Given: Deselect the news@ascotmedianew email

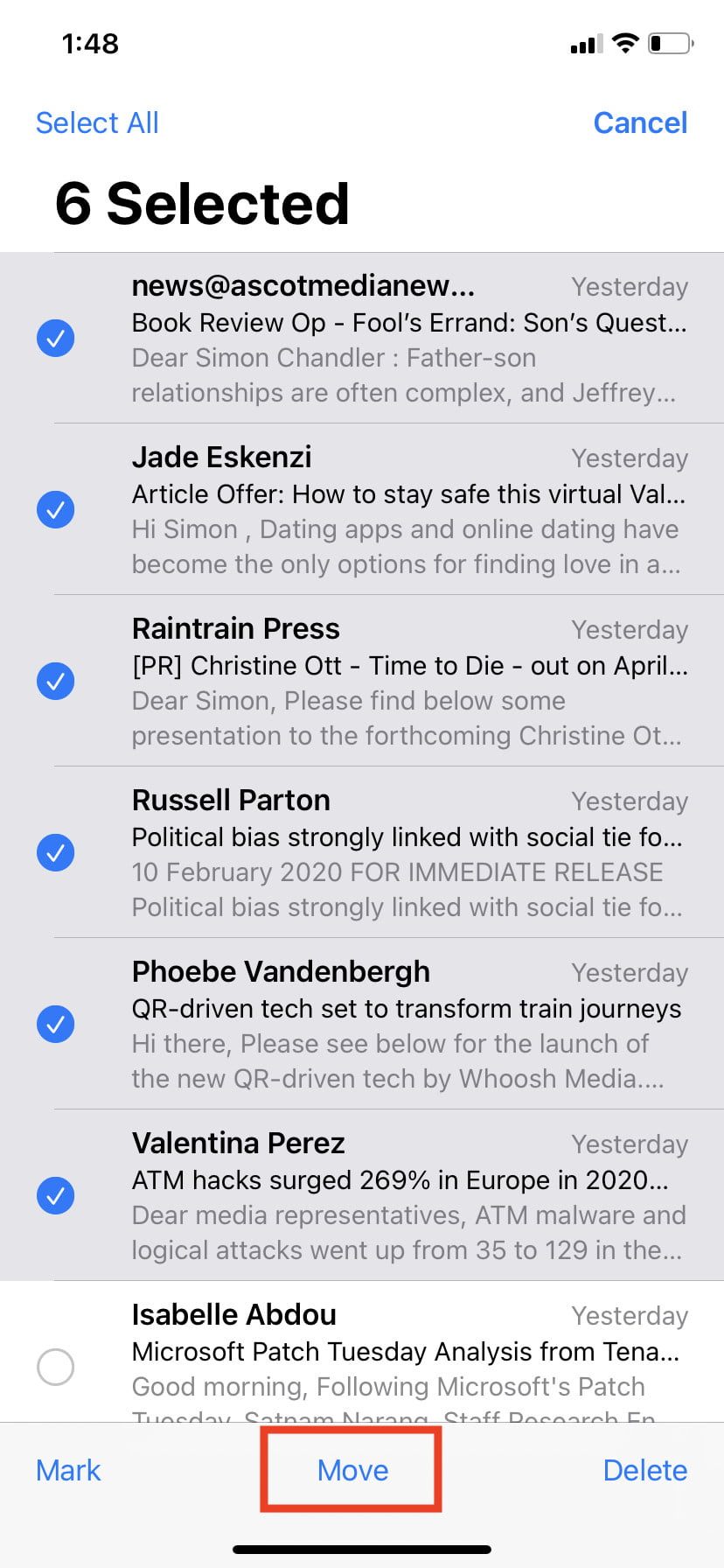Looking at the screenshot, I should click(56, 339).
